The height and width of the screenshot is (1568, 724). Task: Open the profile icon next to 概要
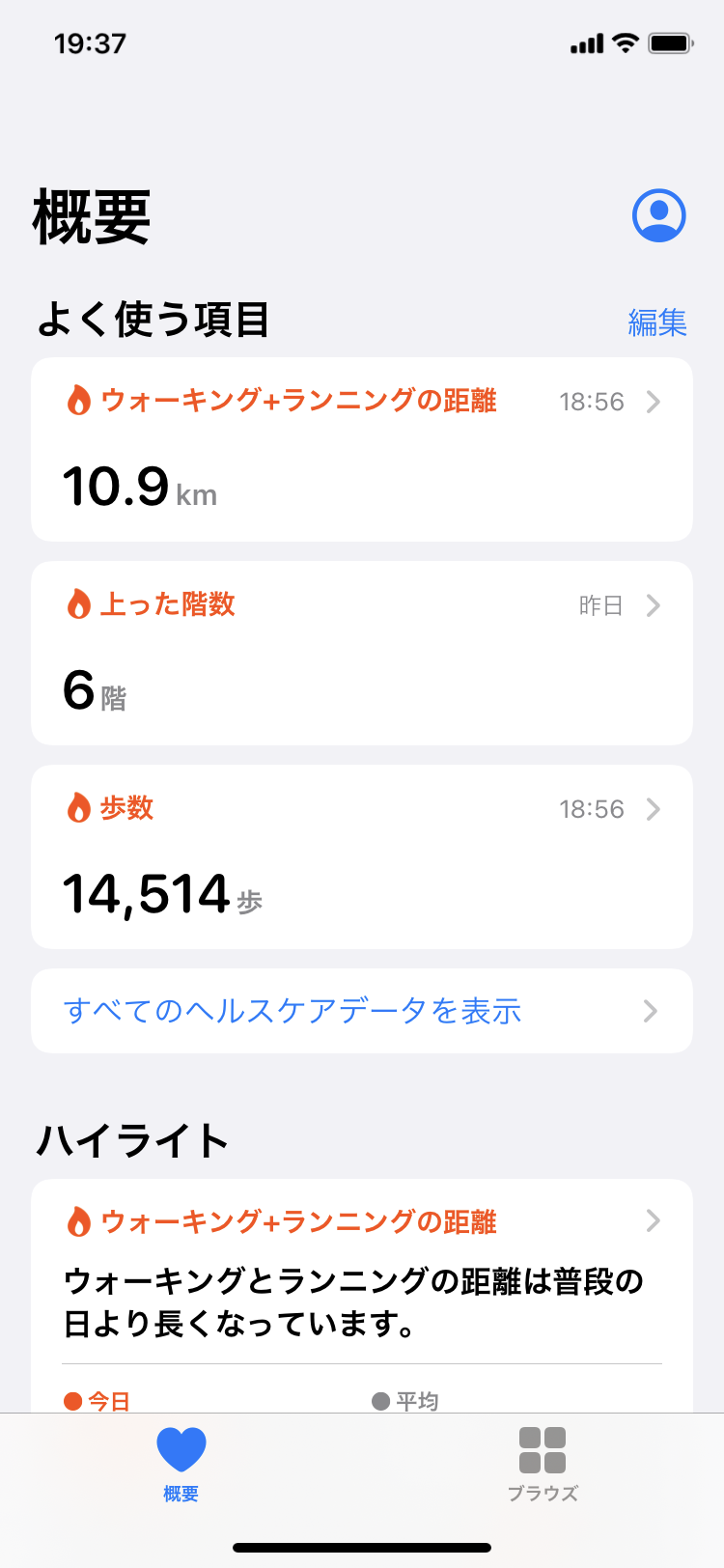(x=659, y=215)
